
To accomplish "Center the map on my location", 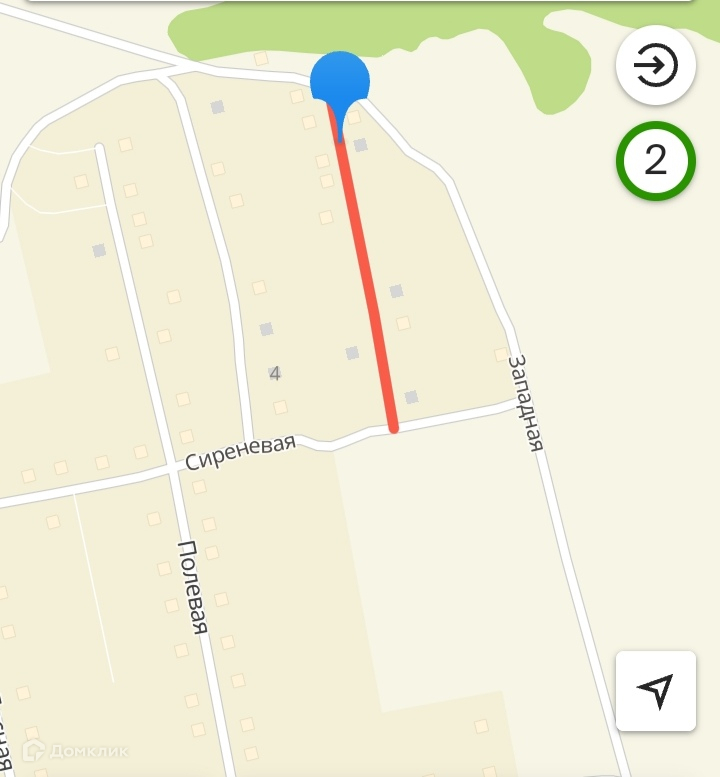I will tap(655, 690).
